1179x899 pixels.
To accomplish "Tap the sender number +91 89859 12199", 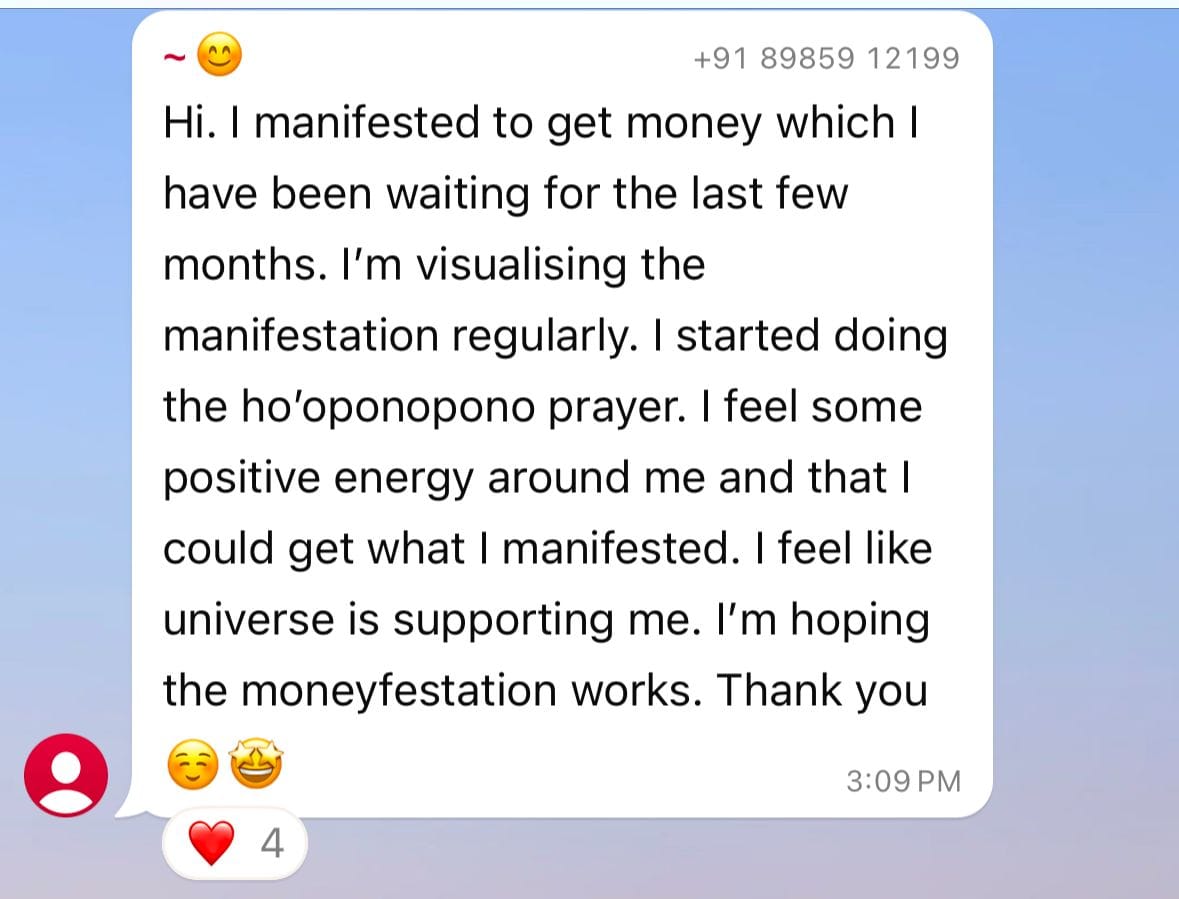I will (x=825, y=59).
